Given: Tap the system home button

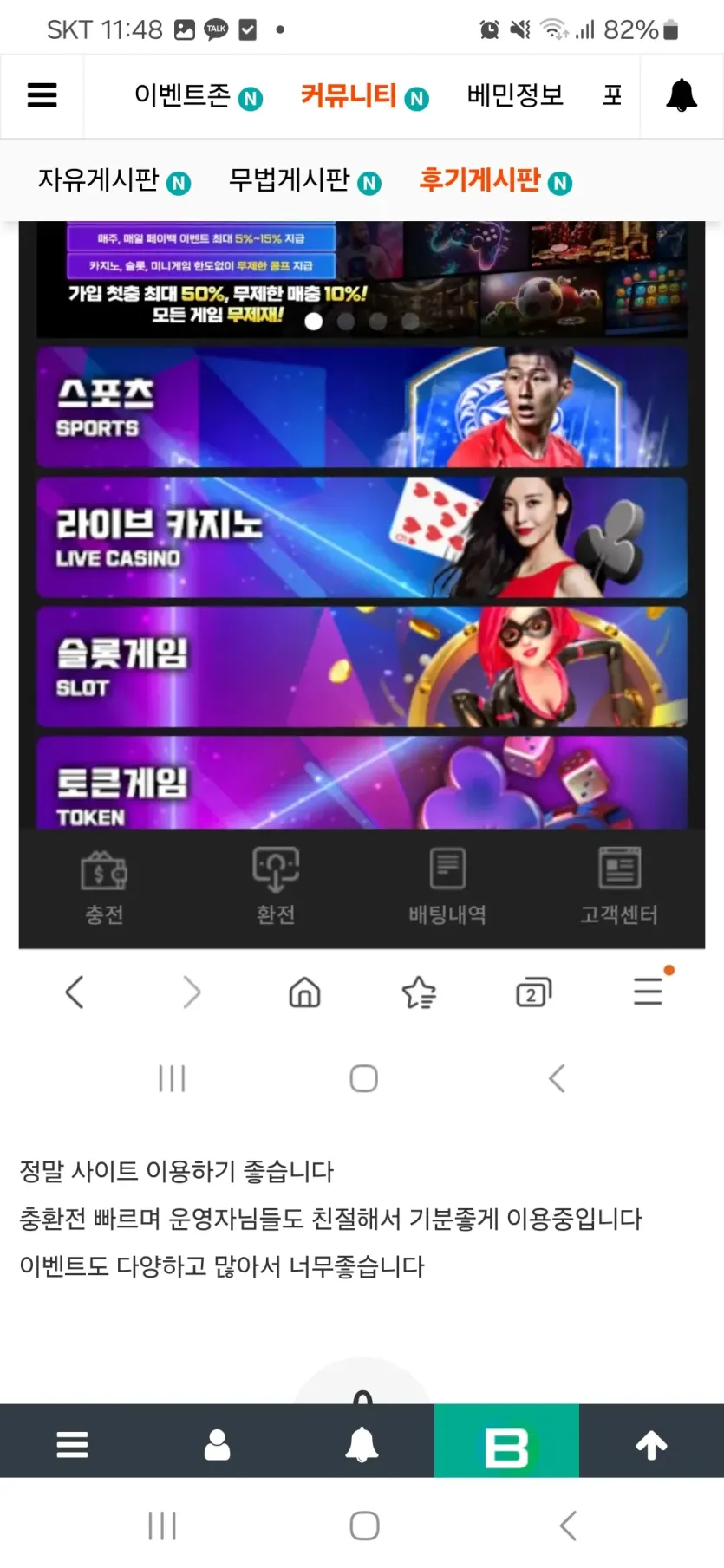Looking at the screenshot, I should 364,1526.
